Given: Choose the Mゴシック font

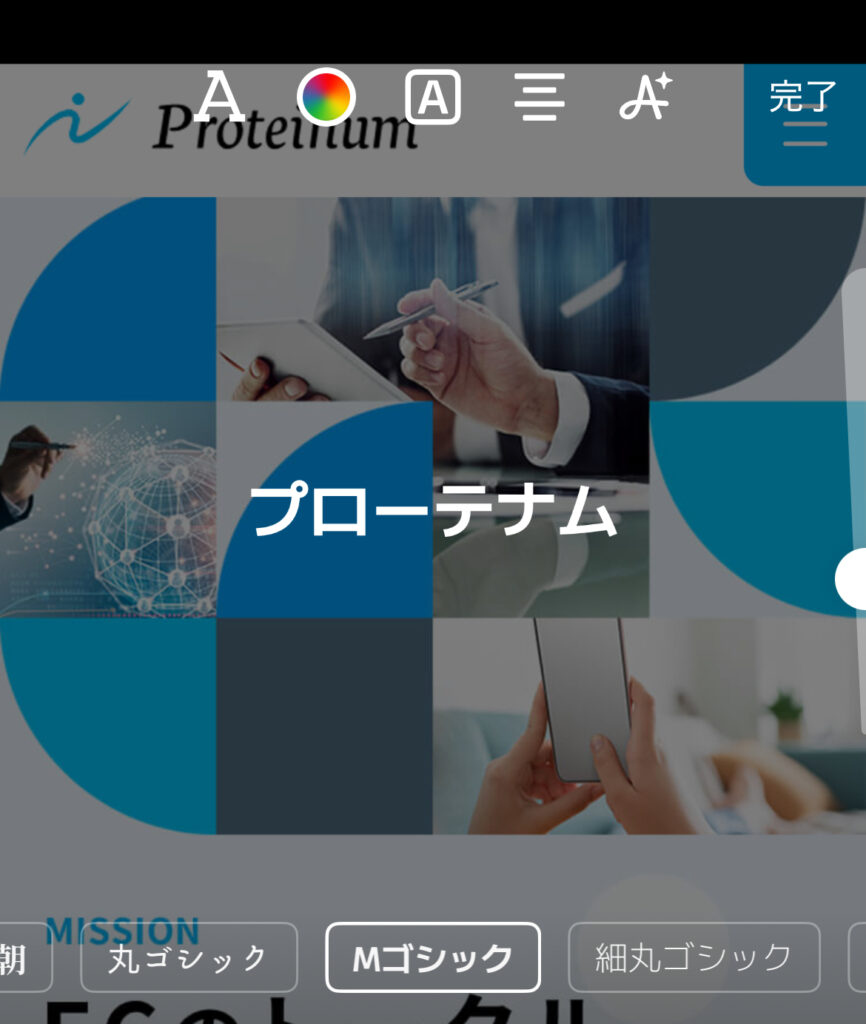Looking at the screenshot, I should 433,958.
